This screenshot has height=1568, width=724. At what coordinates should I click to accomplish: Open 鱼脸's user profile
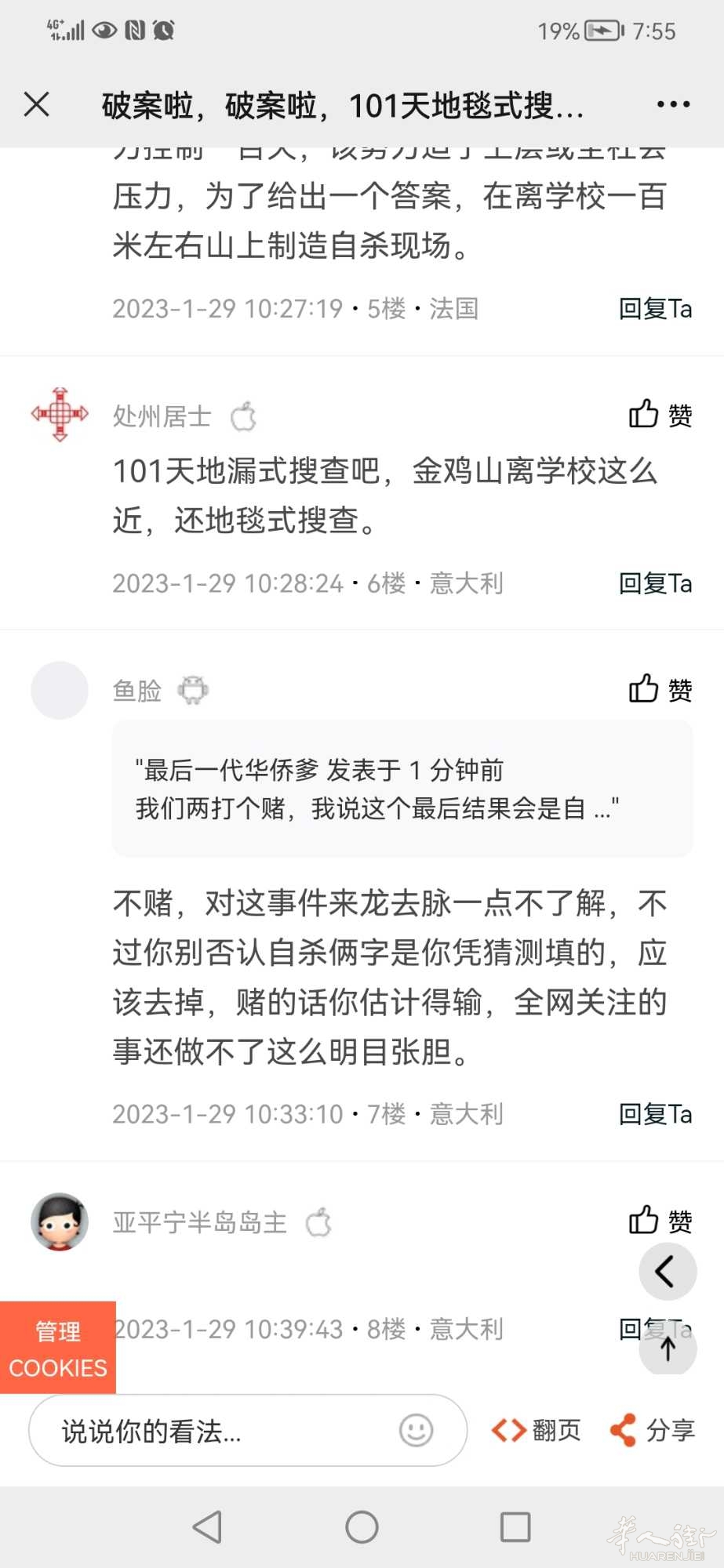[137, 690]
